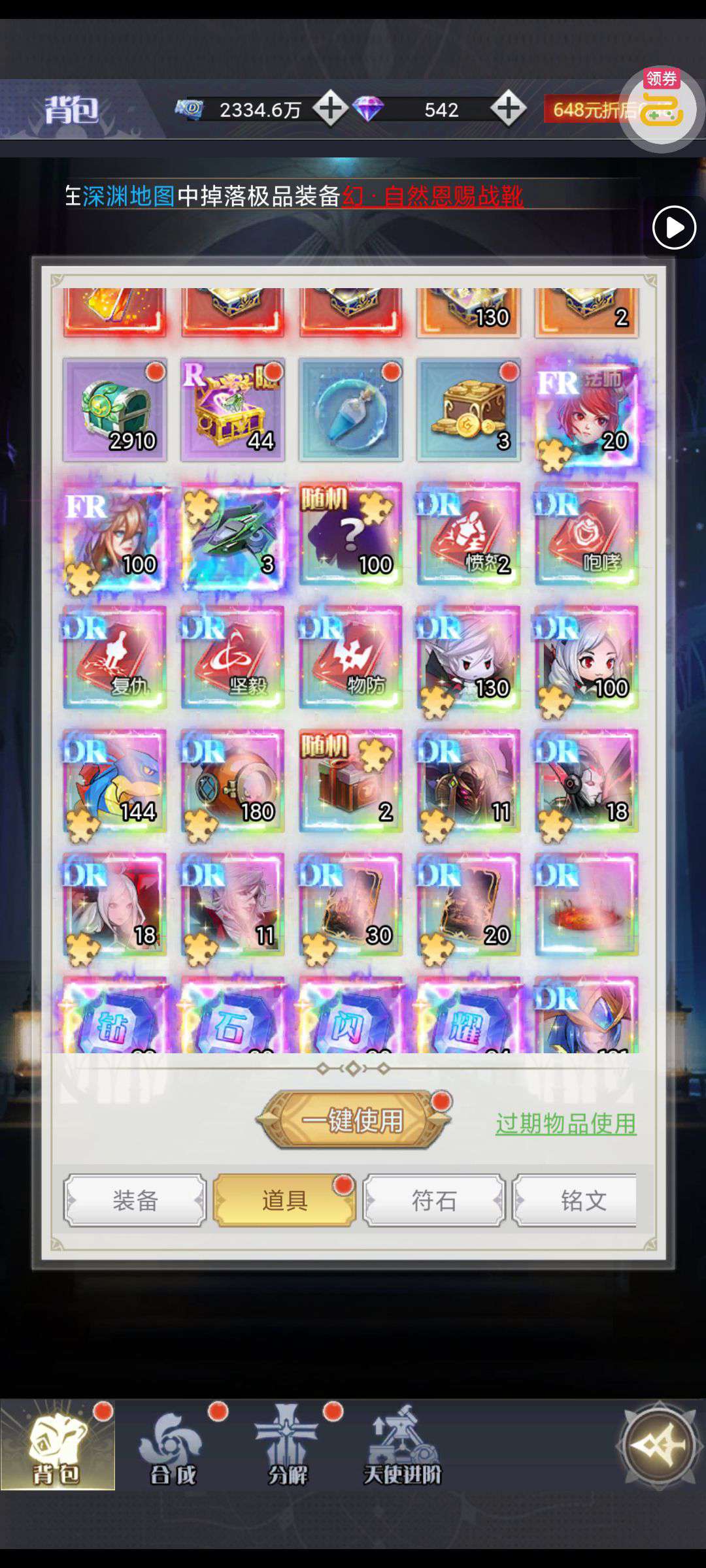Select the 道具 tab
This screenshot has width=706, height=1568.
[x=284, y=1200]
